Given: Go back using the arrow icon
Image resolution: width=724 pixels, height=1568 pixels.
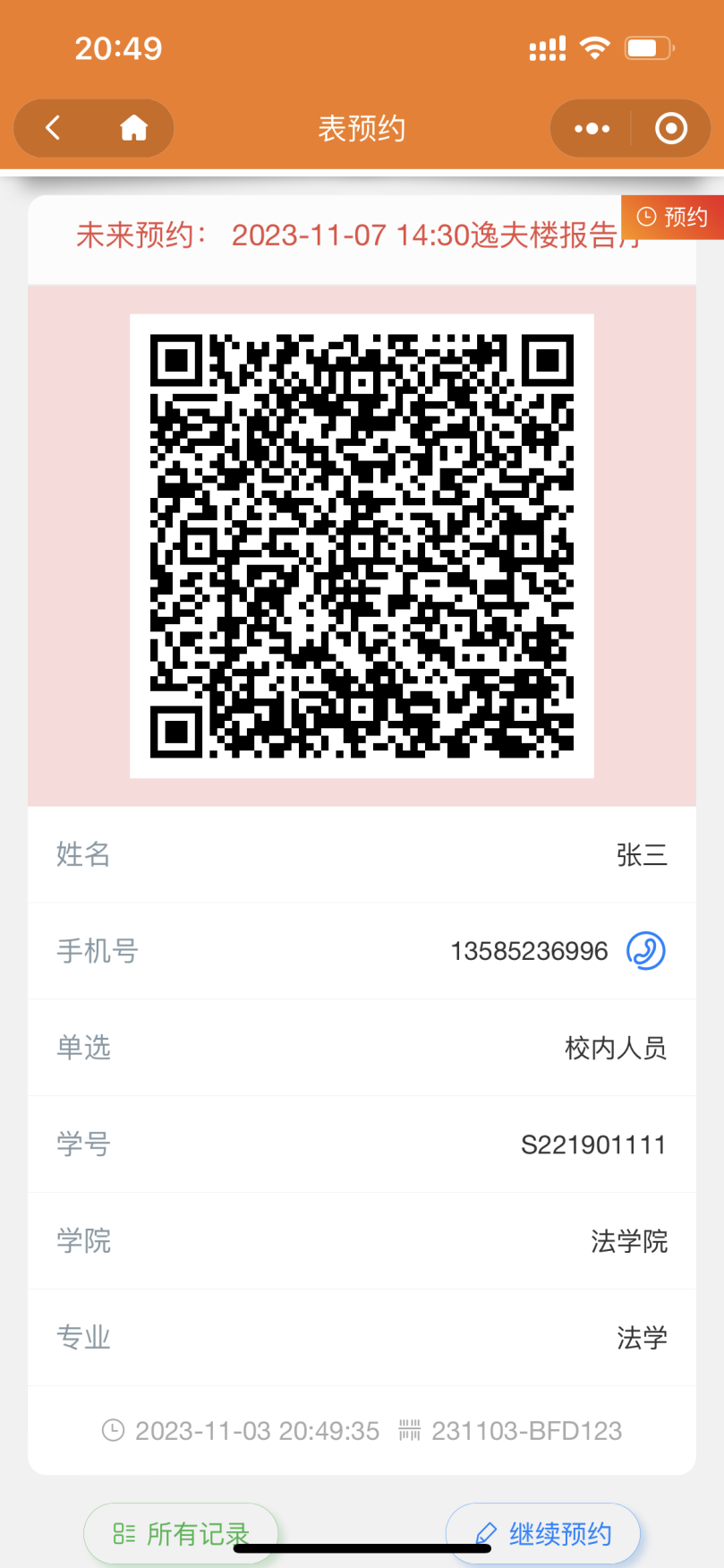Looking at the screenshot, I should [53, 128].
